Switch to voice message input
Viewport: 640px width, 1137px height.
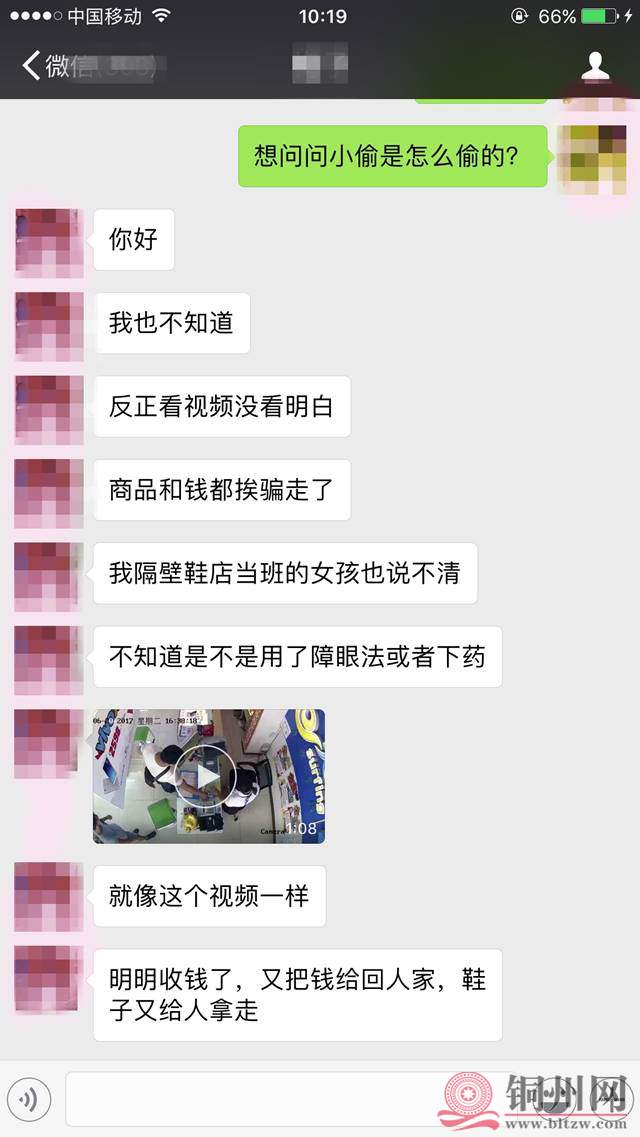click(29, 1100)
